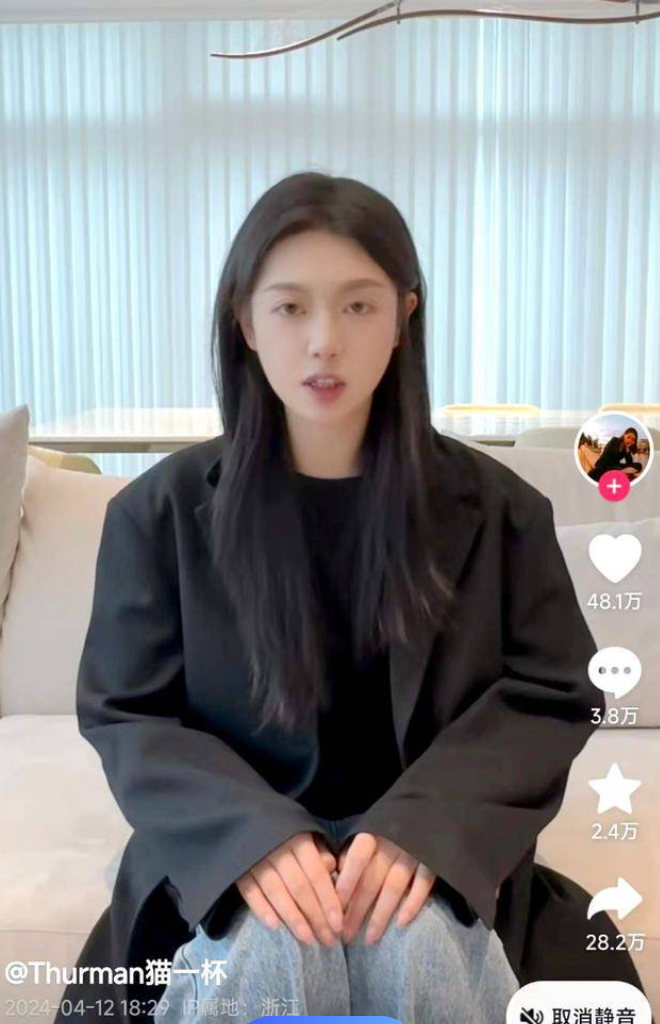660x1024 pixels.
Task: Follow the creator with the pink plus
Action: (613, 487)
